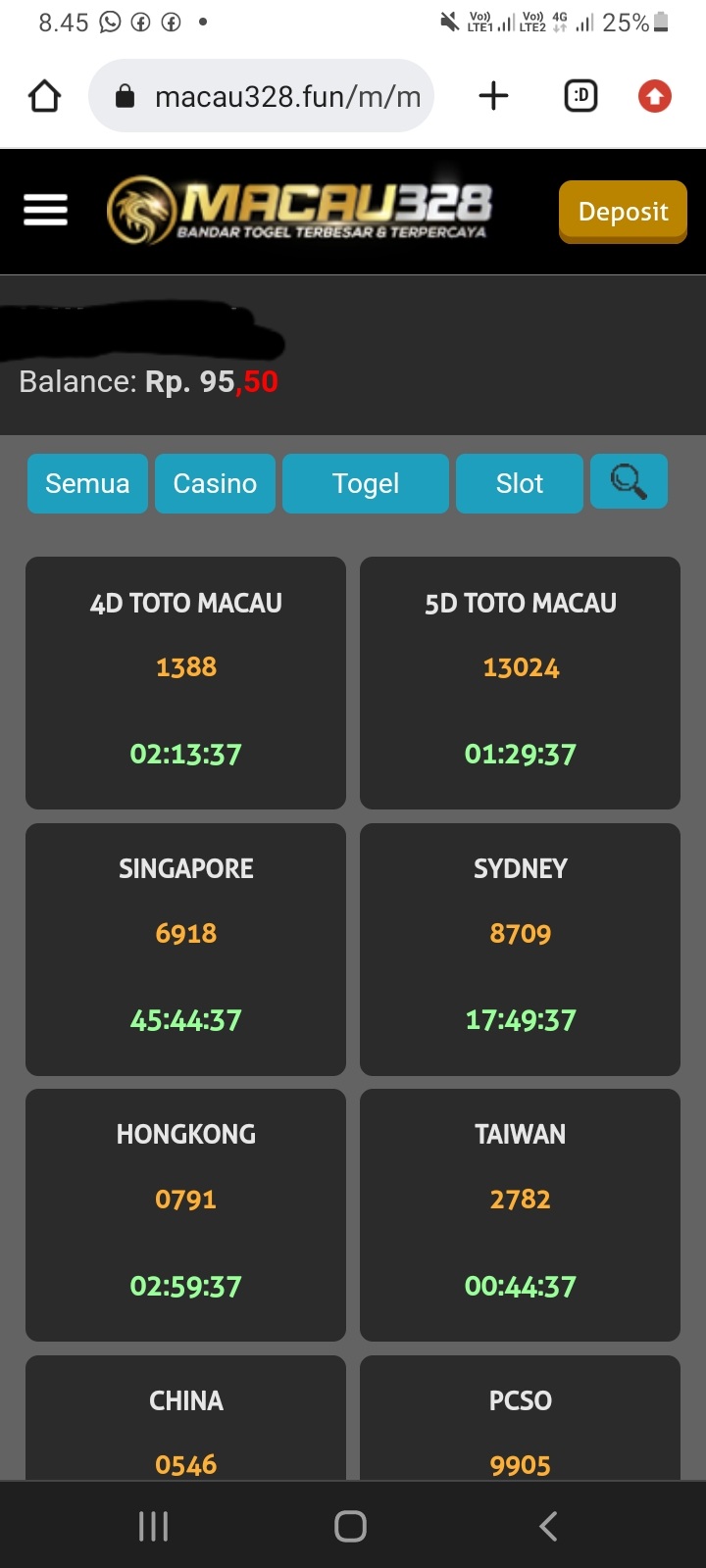Screen dimensions: 706x1568
Task: Go back with the system back button
Action: (x=548, y=1526)
